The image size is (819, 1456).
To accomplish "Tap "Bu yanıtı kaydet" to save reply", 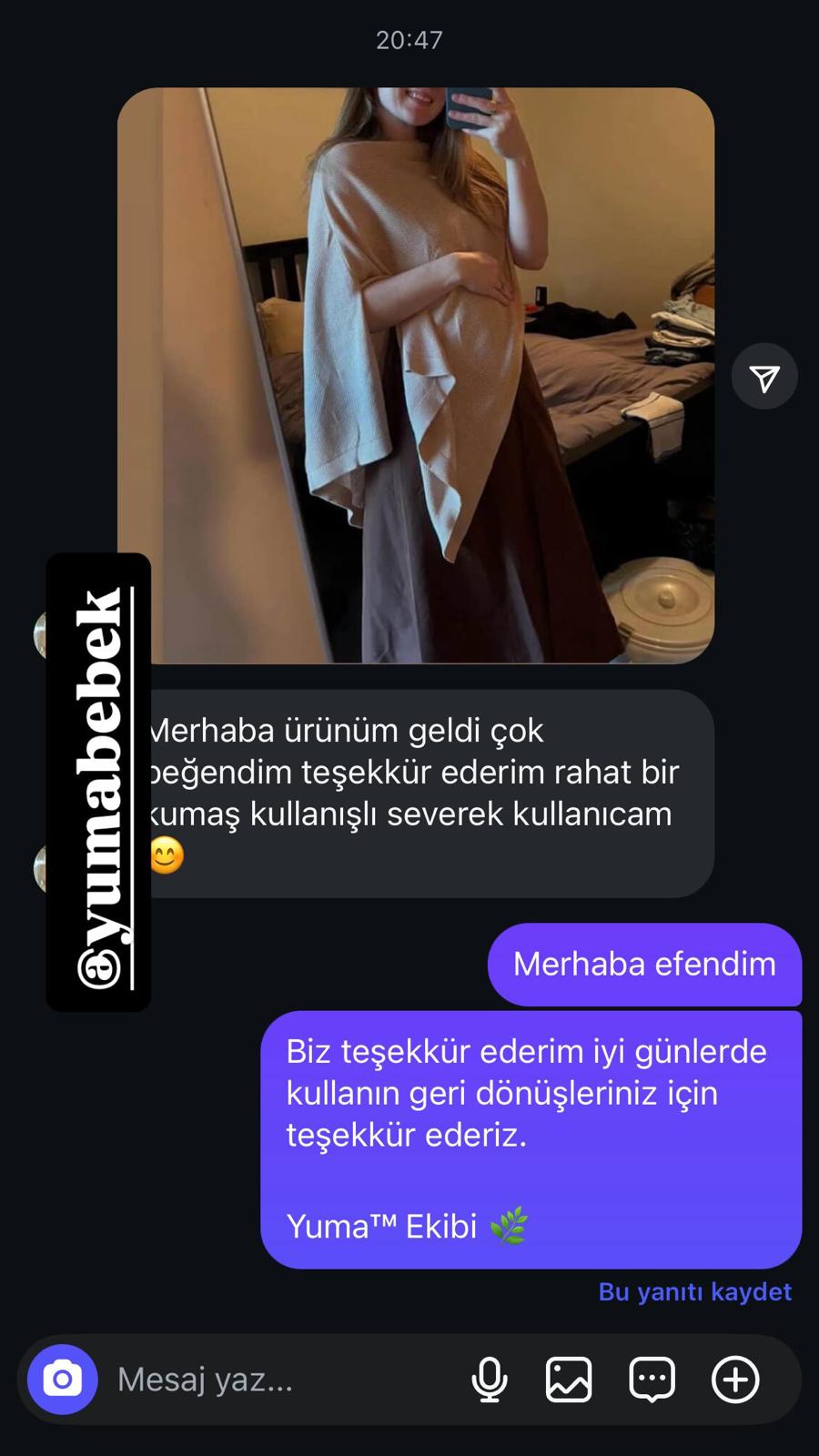I will click(694, 1291).
